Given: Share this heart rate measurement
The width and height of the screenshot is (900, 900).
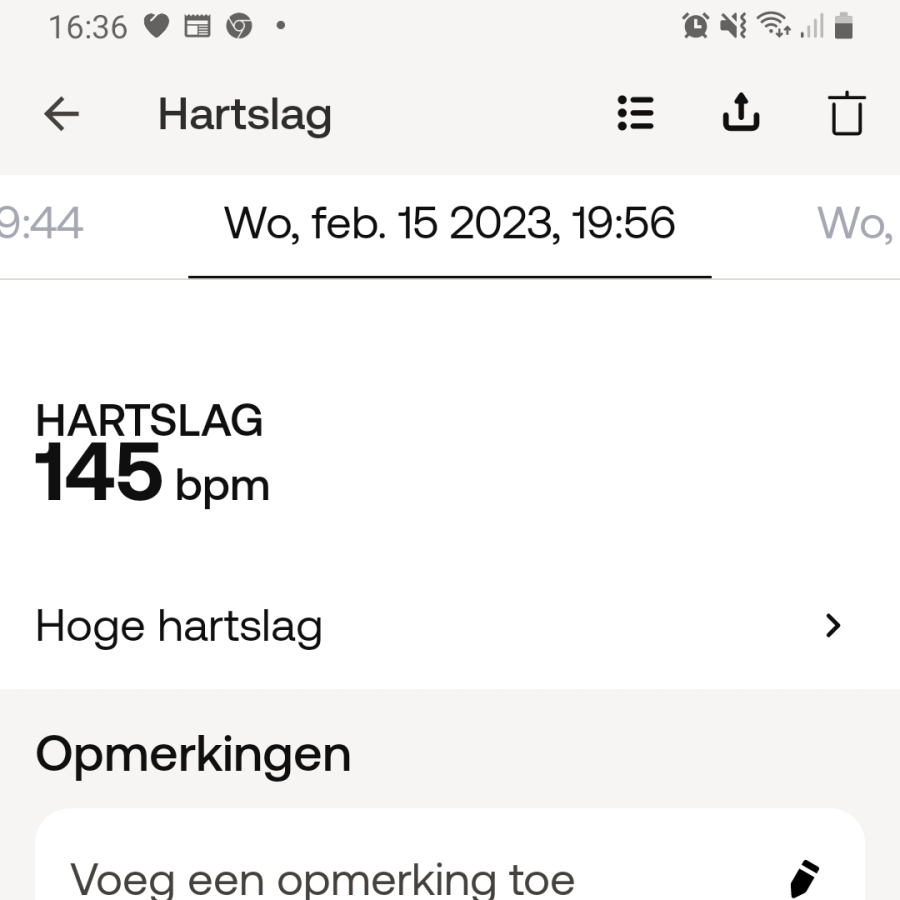Looking at the screenshot, I should pos(741,115).
